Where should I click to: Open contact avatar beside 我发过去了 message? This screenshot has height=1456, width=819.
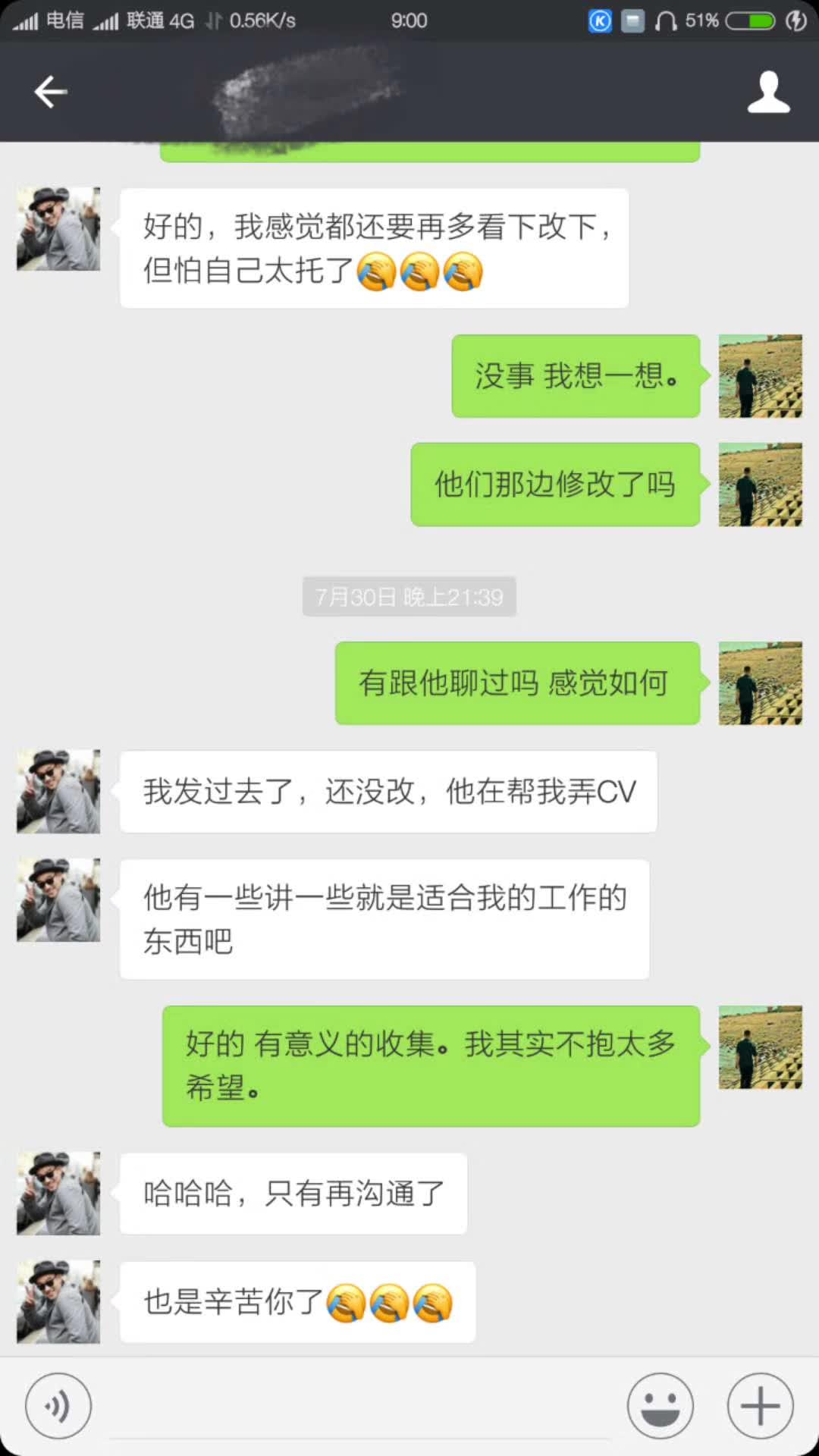coord(58,792)
